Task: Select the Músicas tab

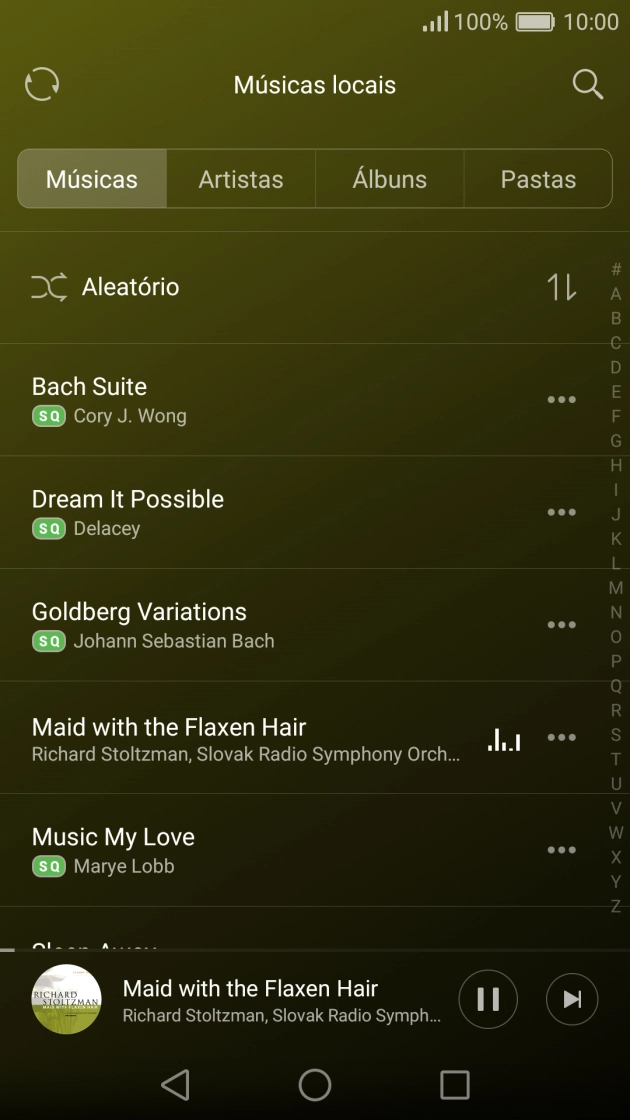Action: [x=92, y=180]
